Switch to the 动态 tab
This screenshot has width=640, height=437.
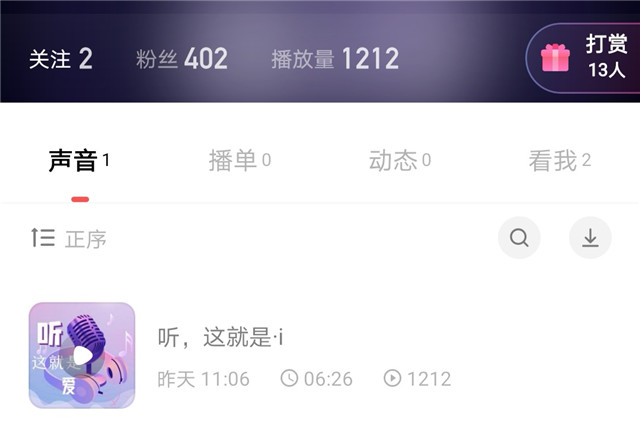[x=399, y=160]
